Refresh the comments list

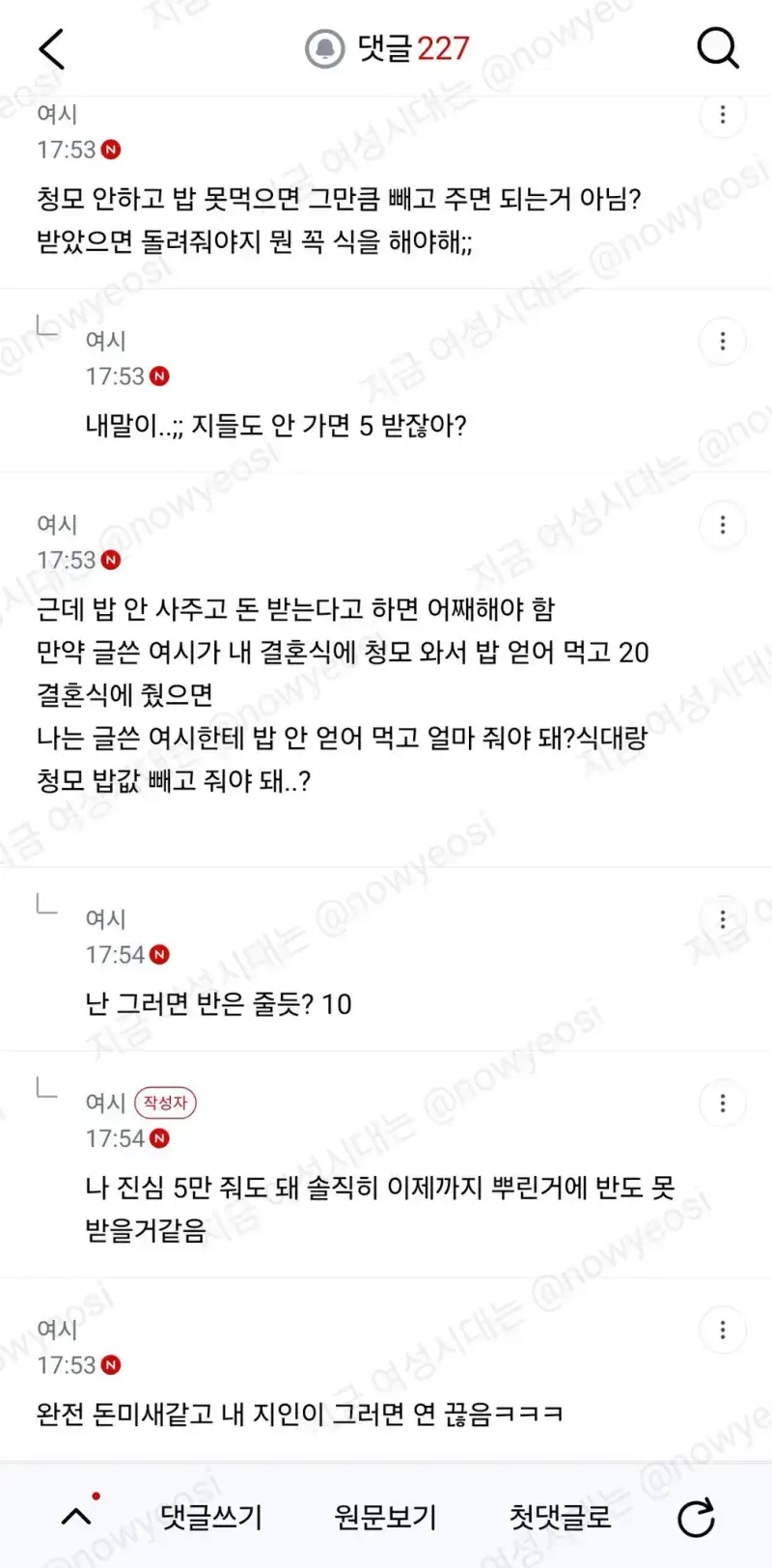(x=696, y=1518)
